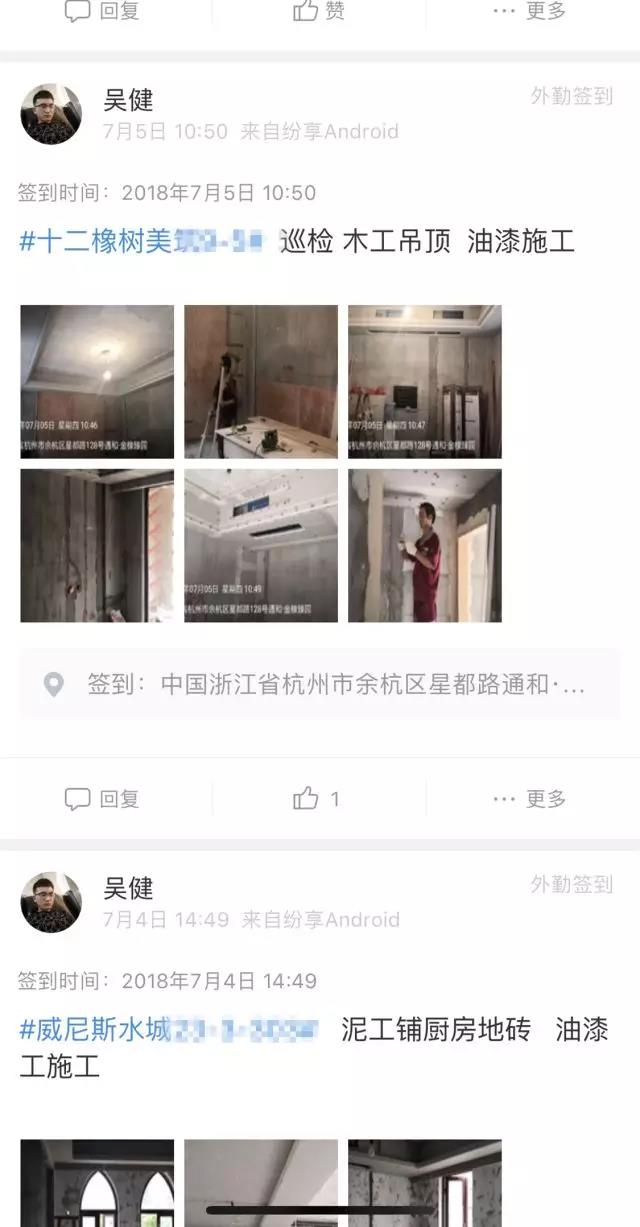Like the July 5 post with 1 like
This screenshot has height=1227, width=640.
coord(317,799)
